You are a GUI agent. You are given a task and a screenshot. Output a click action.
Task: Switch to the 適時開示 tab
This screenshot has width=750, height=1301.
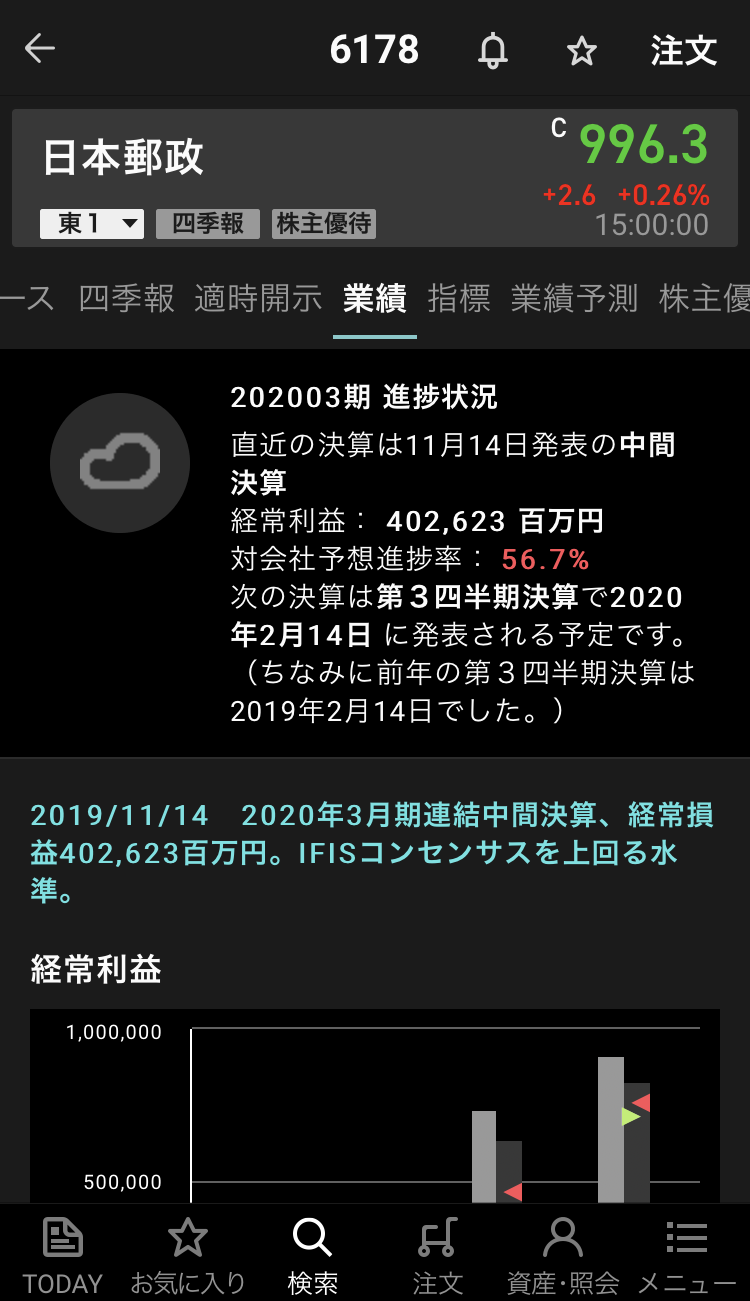click(258, 298)
